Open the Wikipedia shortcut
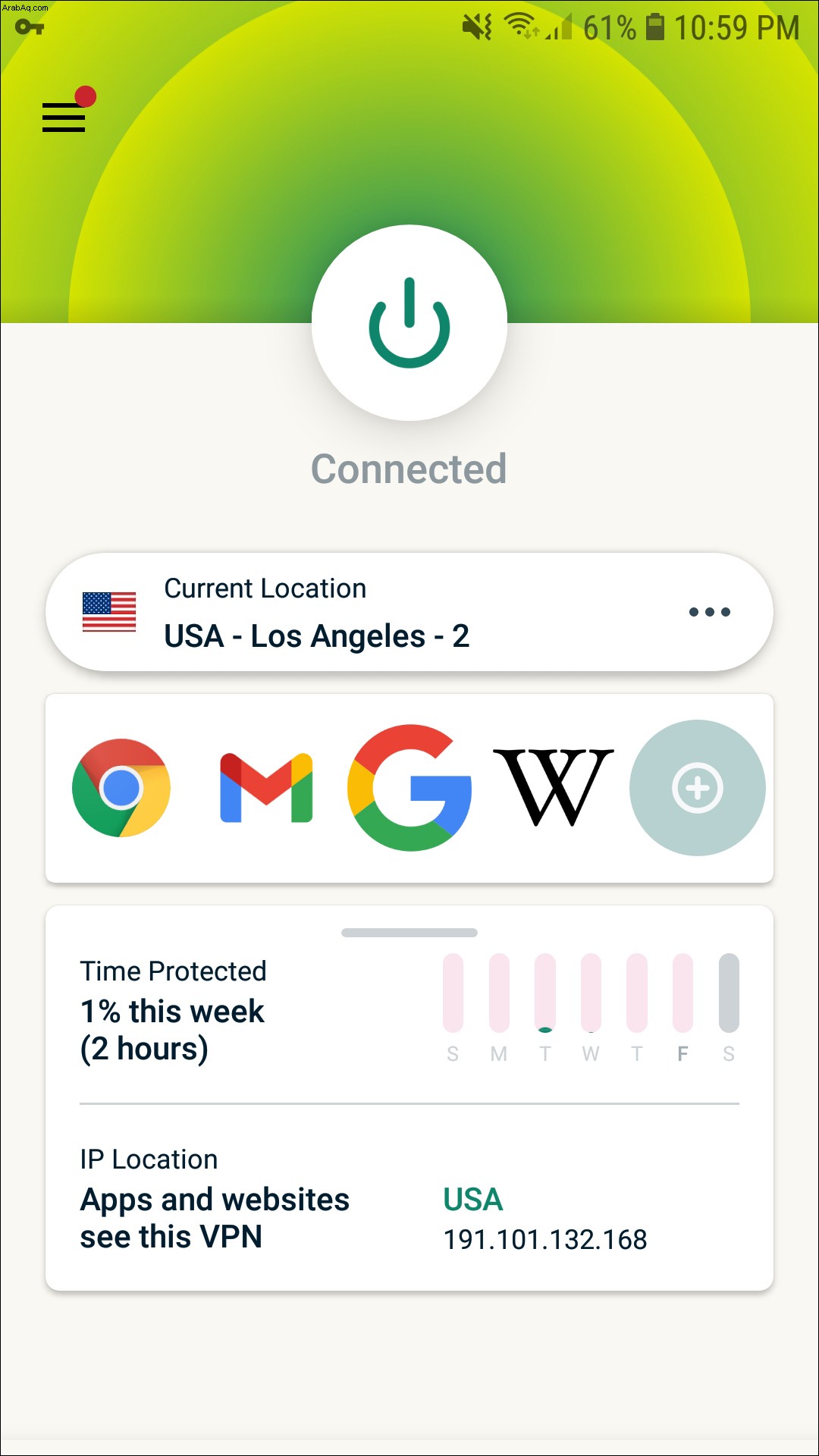Viewport: 819px width, 1456px height. pos(553,788)
